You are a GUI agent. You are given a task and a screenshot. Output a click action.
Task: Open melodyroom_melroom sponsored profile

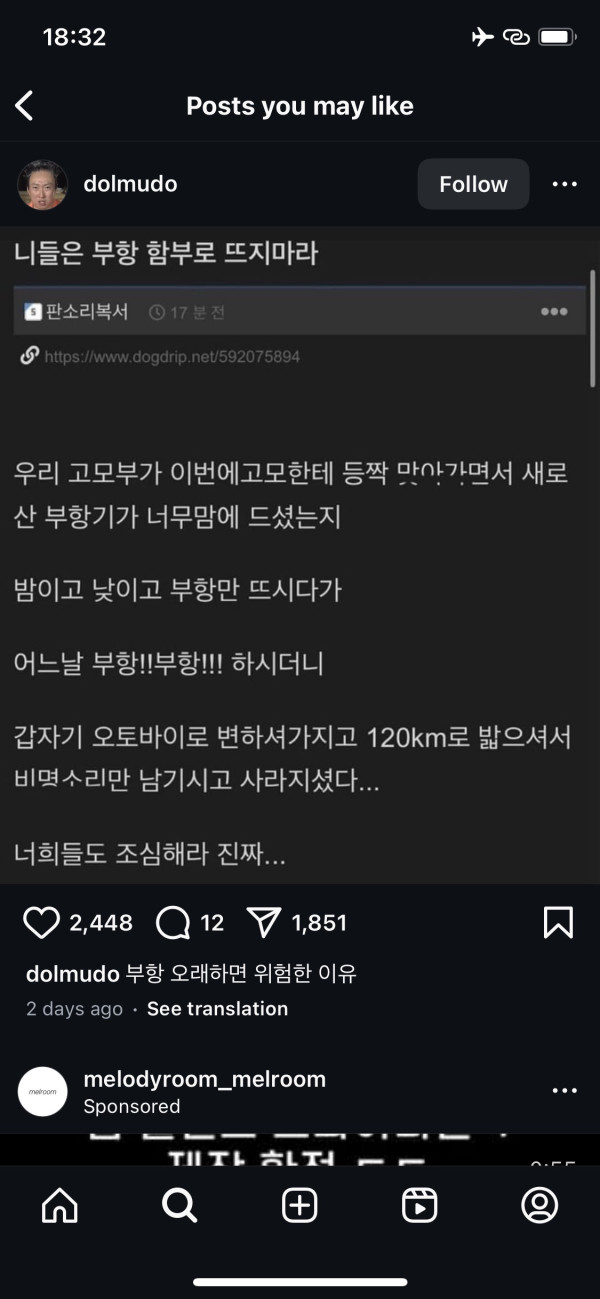(204, 1079)
